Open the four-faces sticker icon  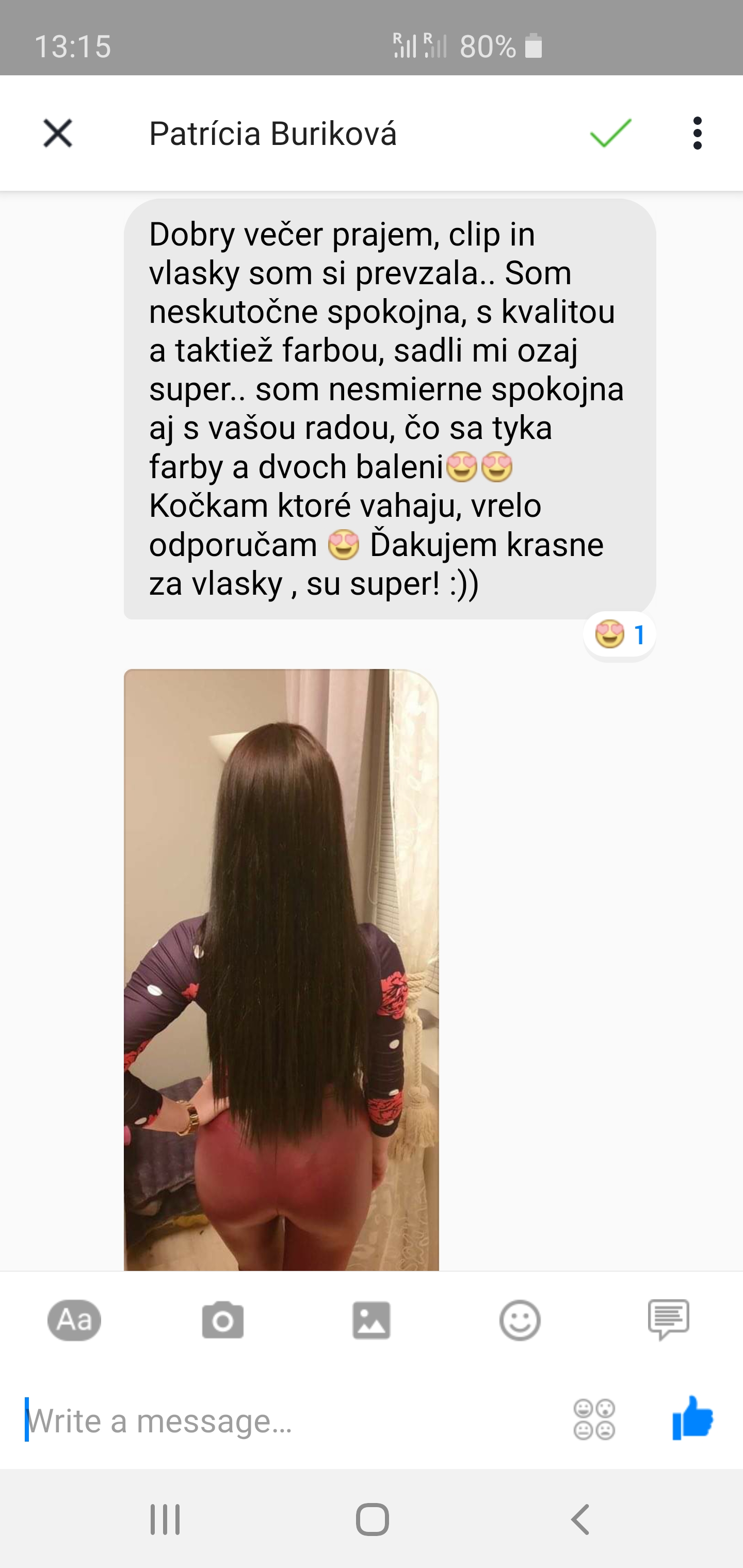[x=594, y=1419]
